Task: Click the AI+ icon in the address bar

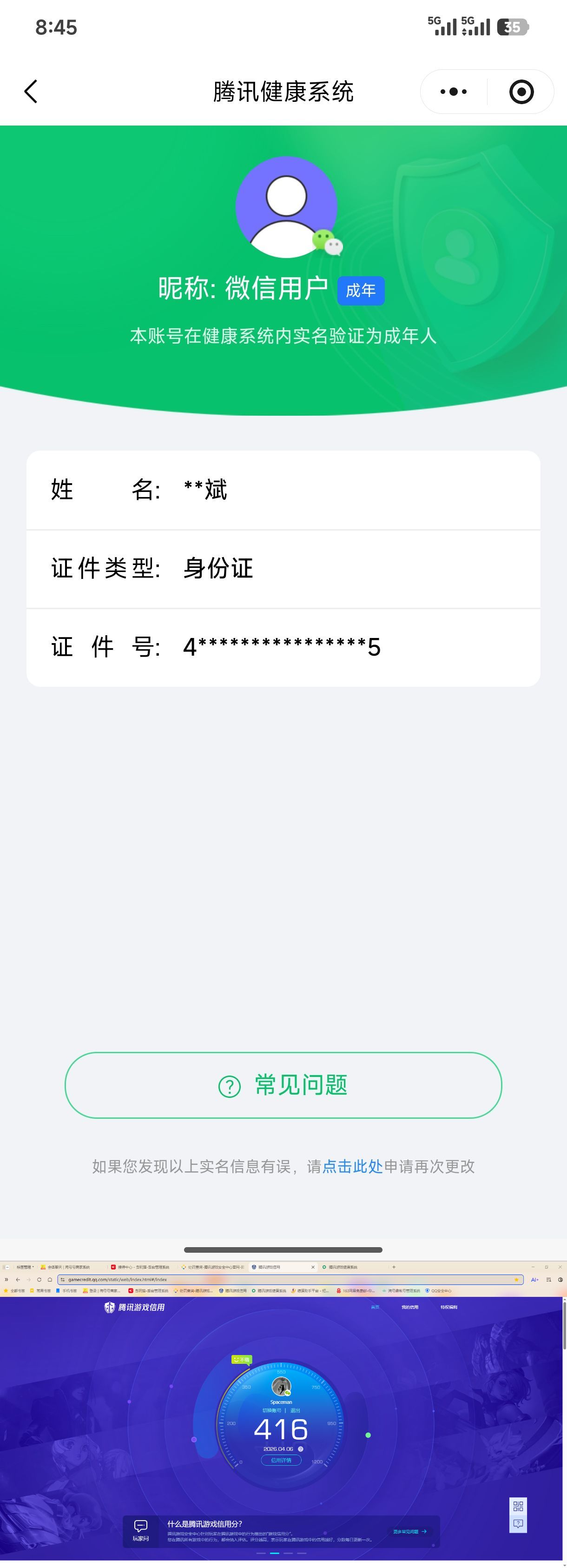Action: (x=535, y=1280)
